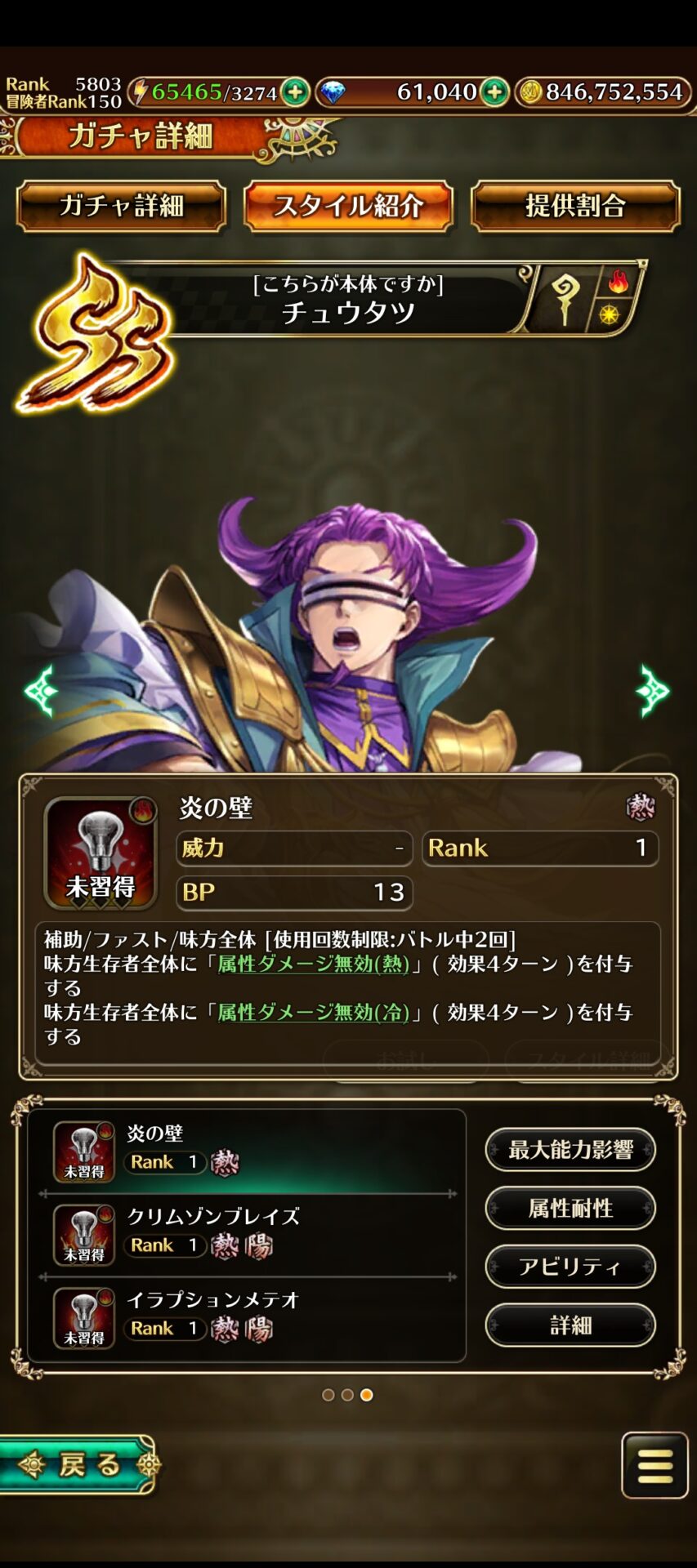Add jewels with the plus beside 61,040

[494, 92]
